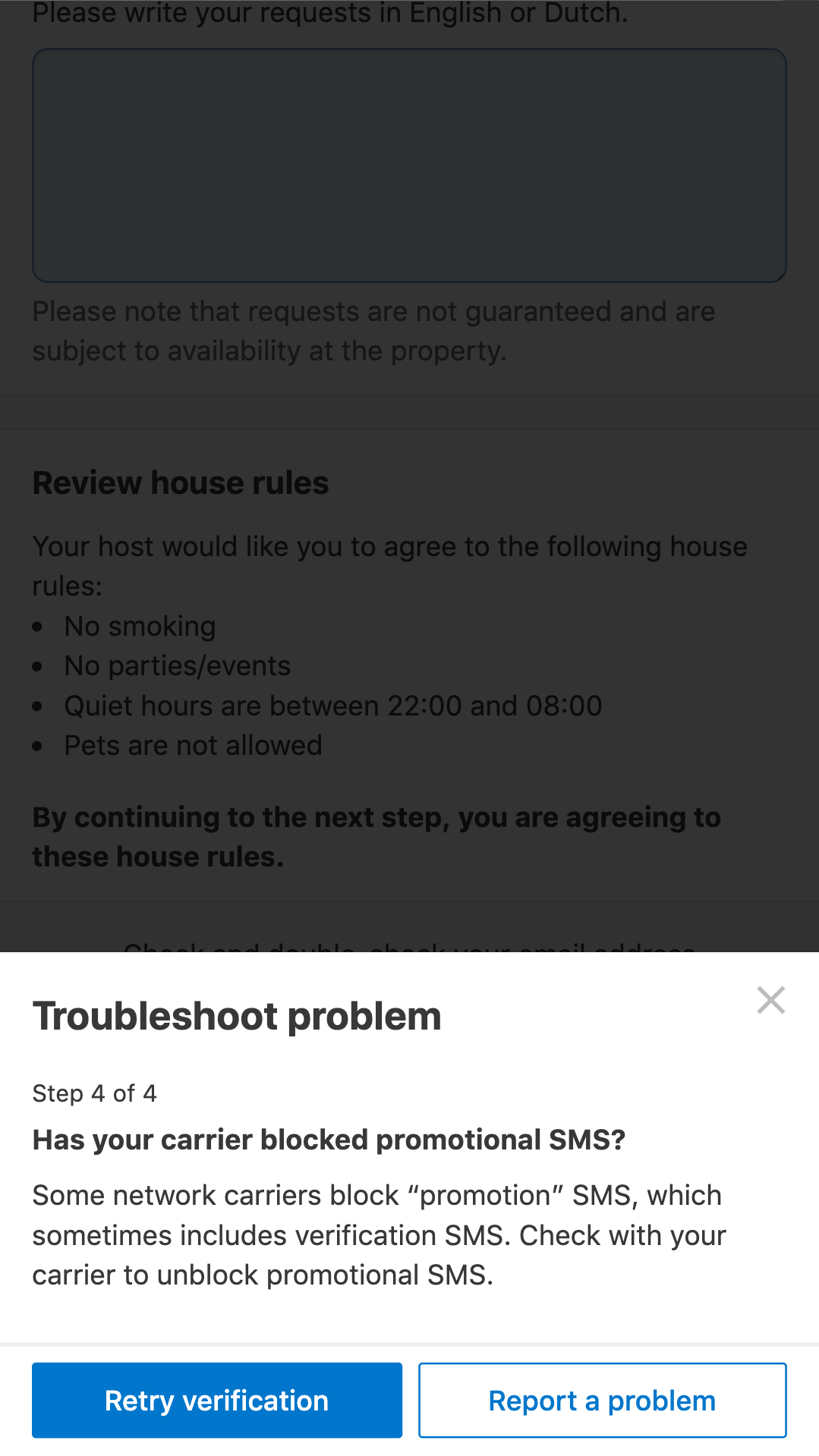Viewport: 819px width, 1456px height.
Task: Click Report a problem
Action: (x=602, y=1400)
